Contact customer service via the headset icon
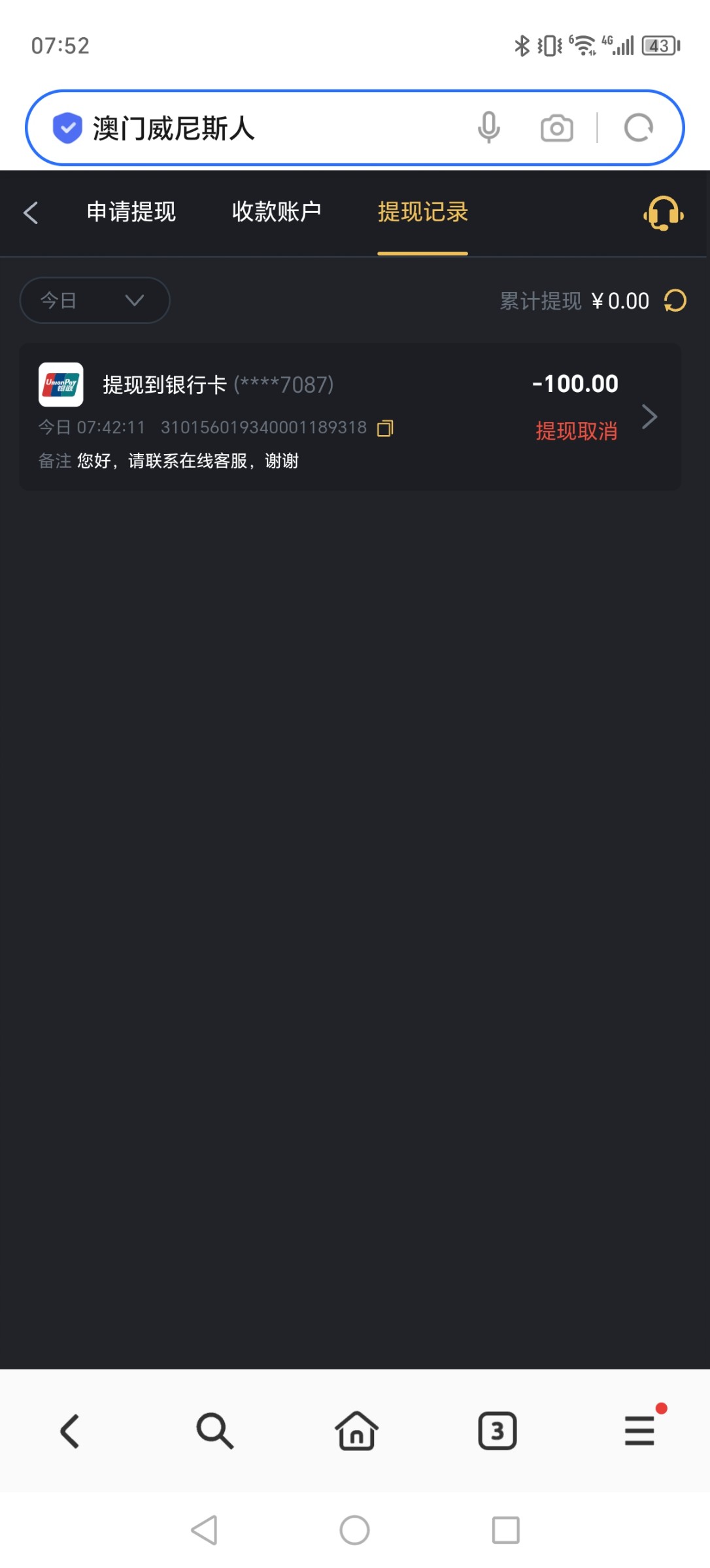 point(663,213)
